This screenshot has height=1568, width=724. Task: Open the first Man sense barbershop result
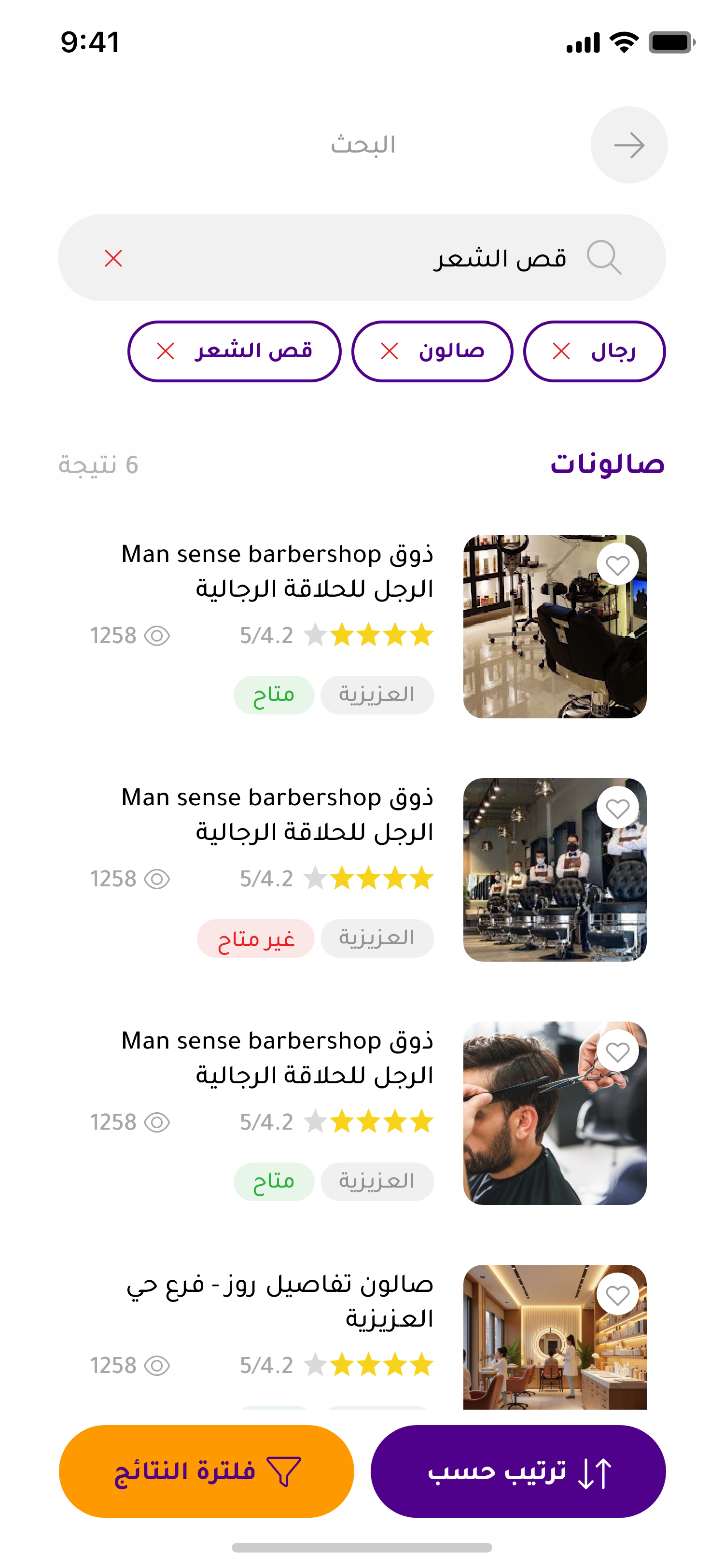(277, 571)
